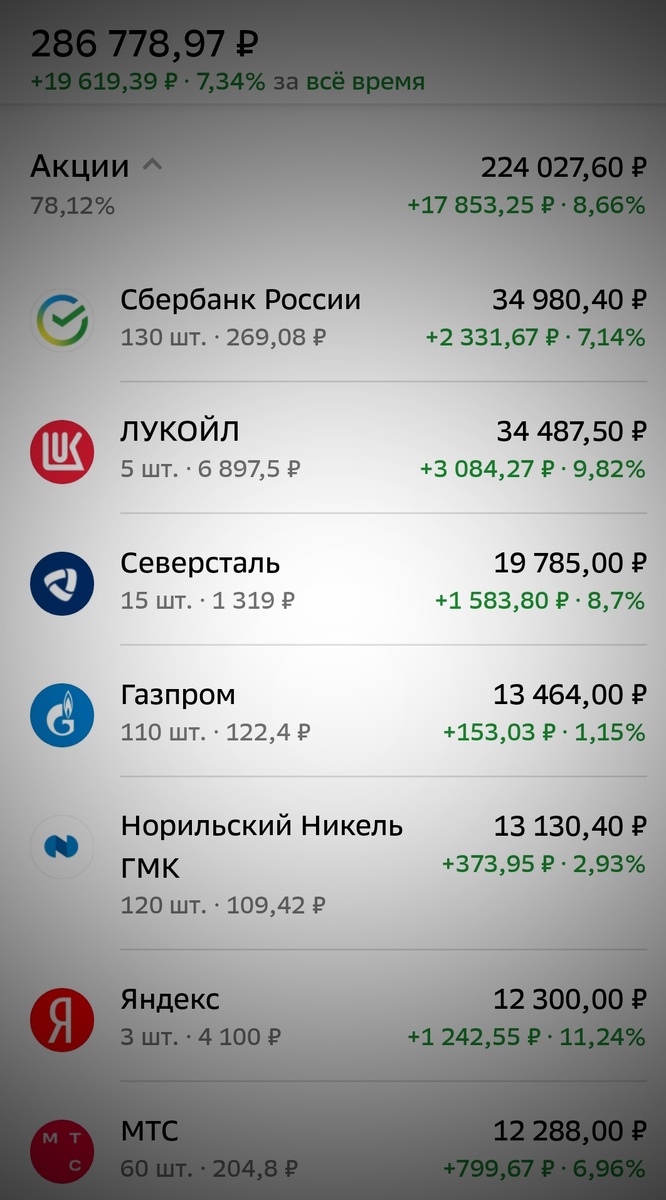Tap the Яндекс stock row

coord(333,1017)
